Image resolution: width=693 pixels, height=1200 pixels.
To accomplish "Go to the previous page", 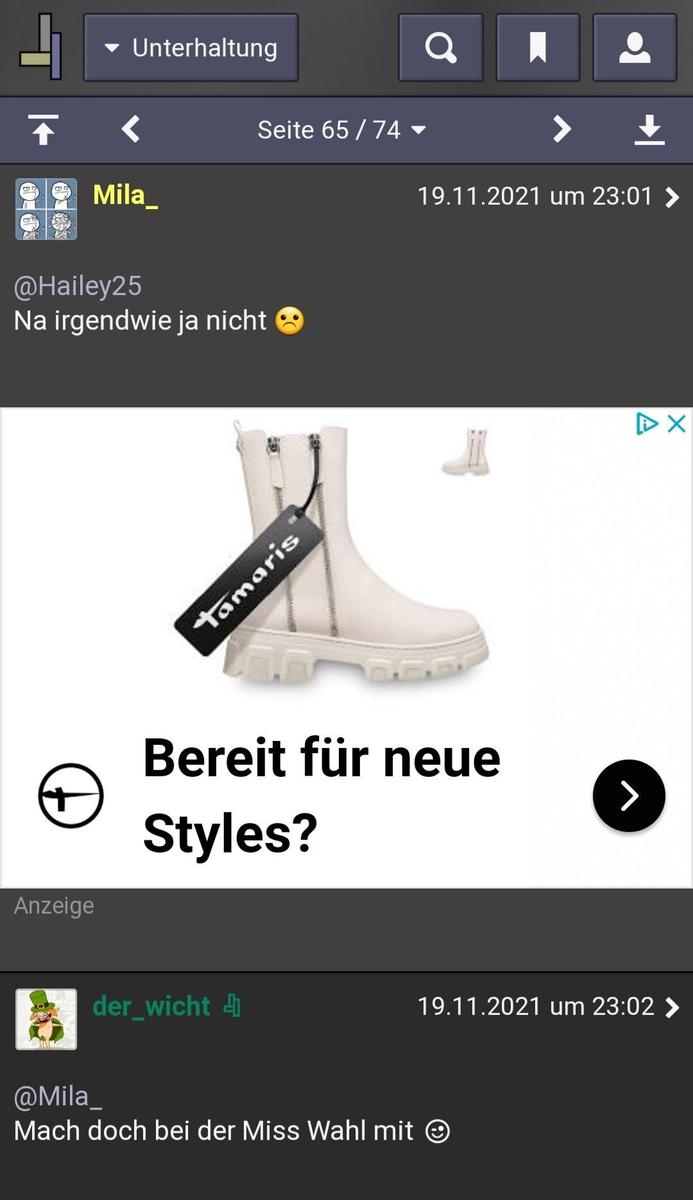I will 130,129.
